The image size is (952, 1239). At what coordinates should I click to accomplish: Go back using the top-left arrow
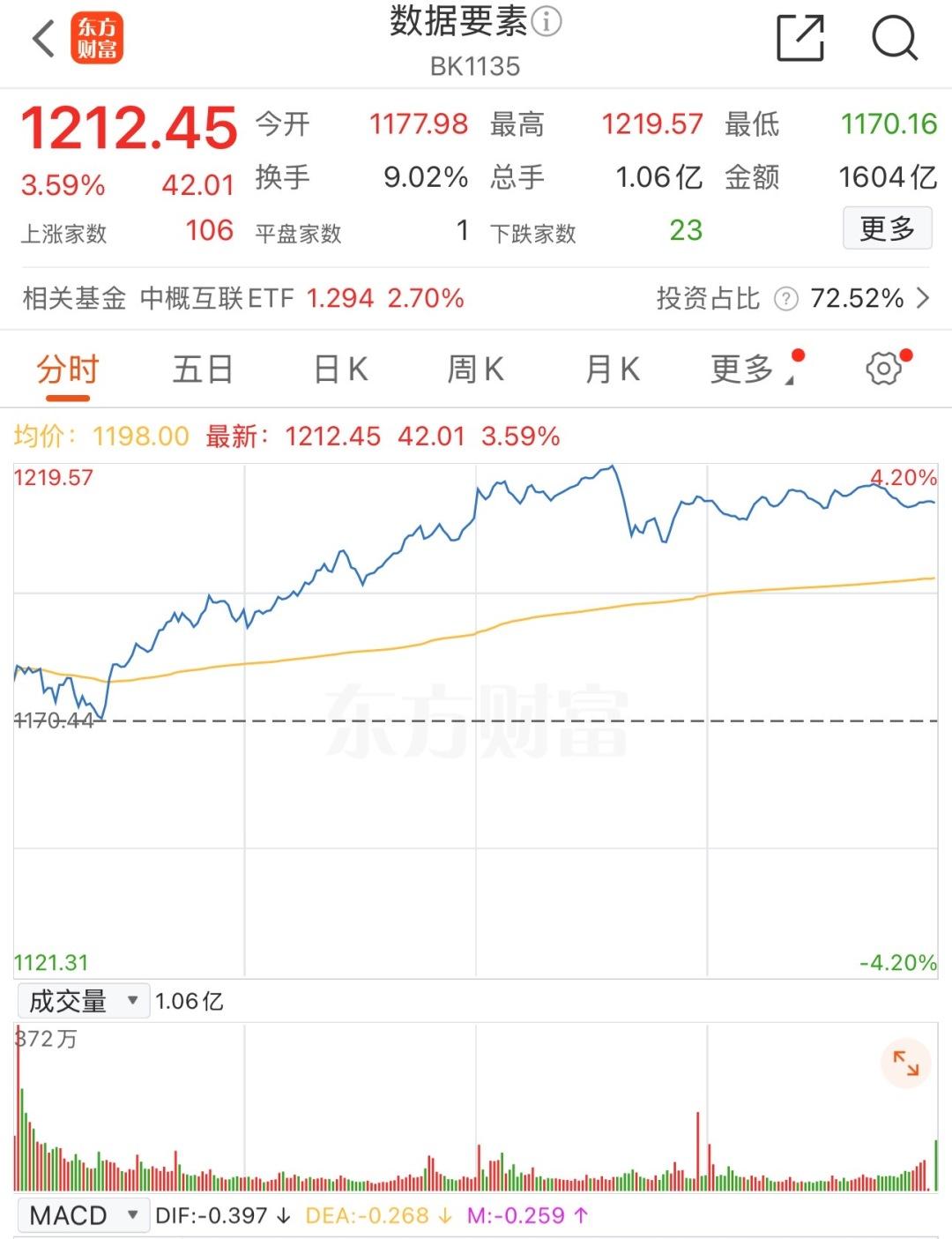[43, 39]
